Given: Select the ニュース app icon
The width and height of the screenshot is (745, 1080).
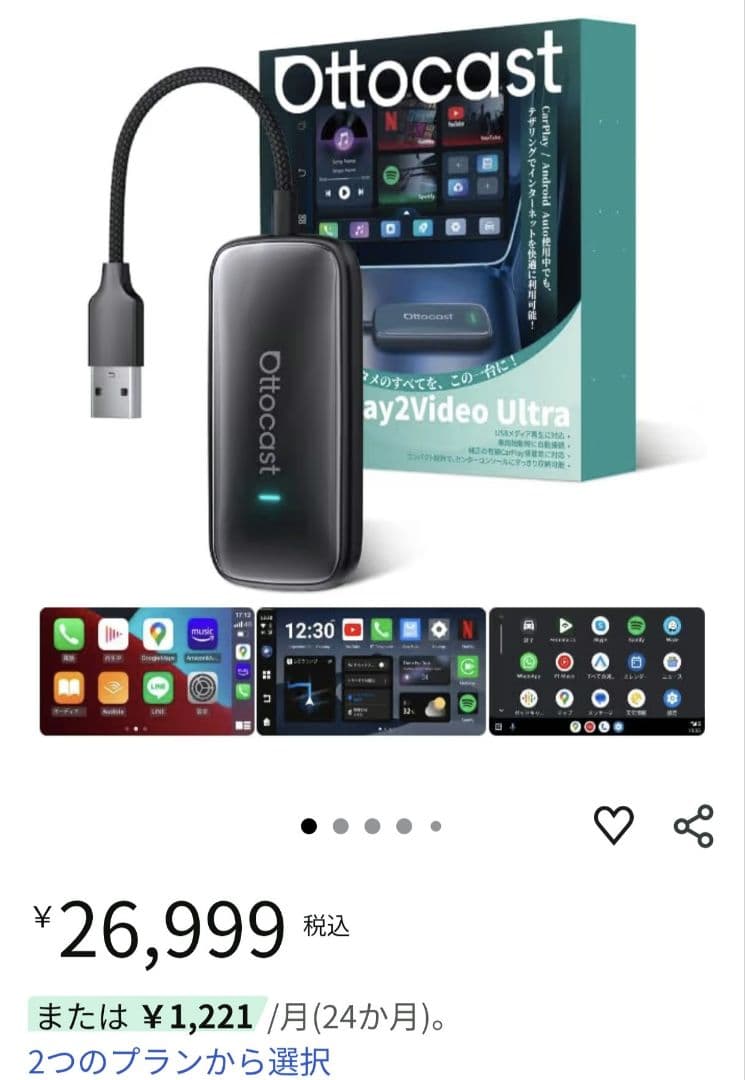Looking at the screenshot, I should (671, 663).
